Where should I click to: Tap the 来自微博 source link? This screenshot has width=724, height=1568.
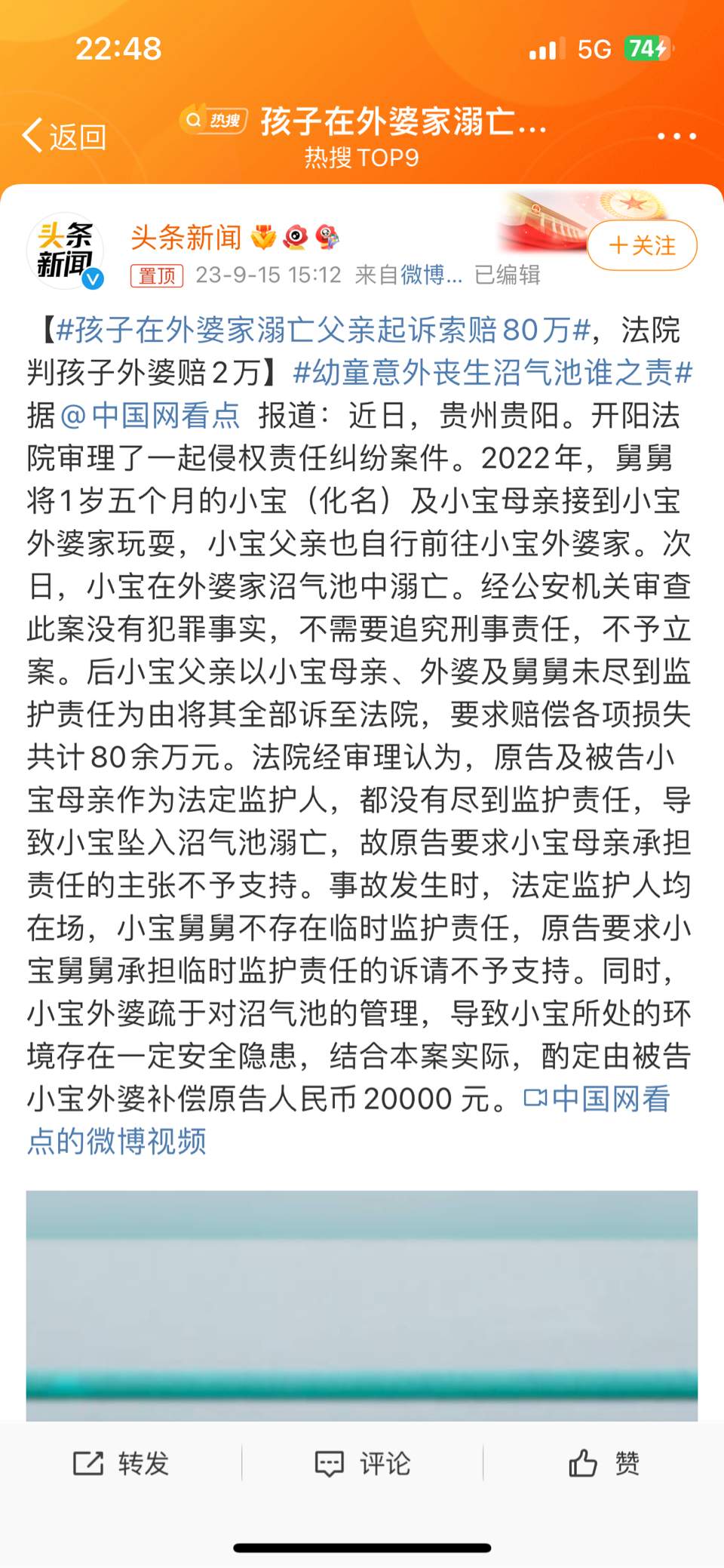(x=408, y=275)
